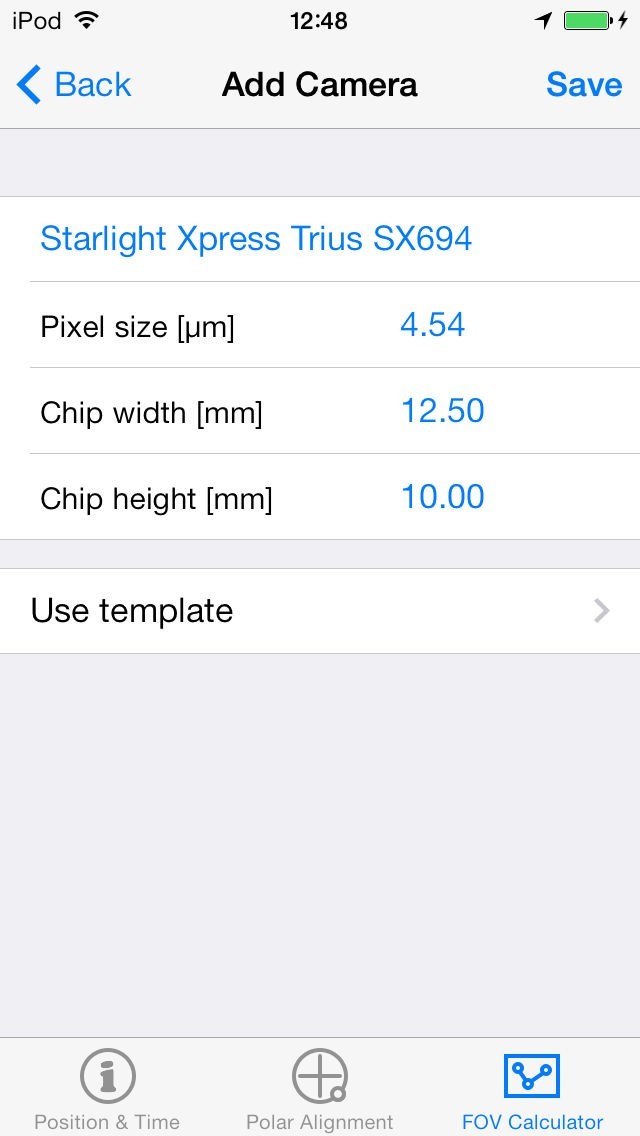Switch to the Polar Alignment tab
The image size is (640, 1136).
pos(320,1090)
